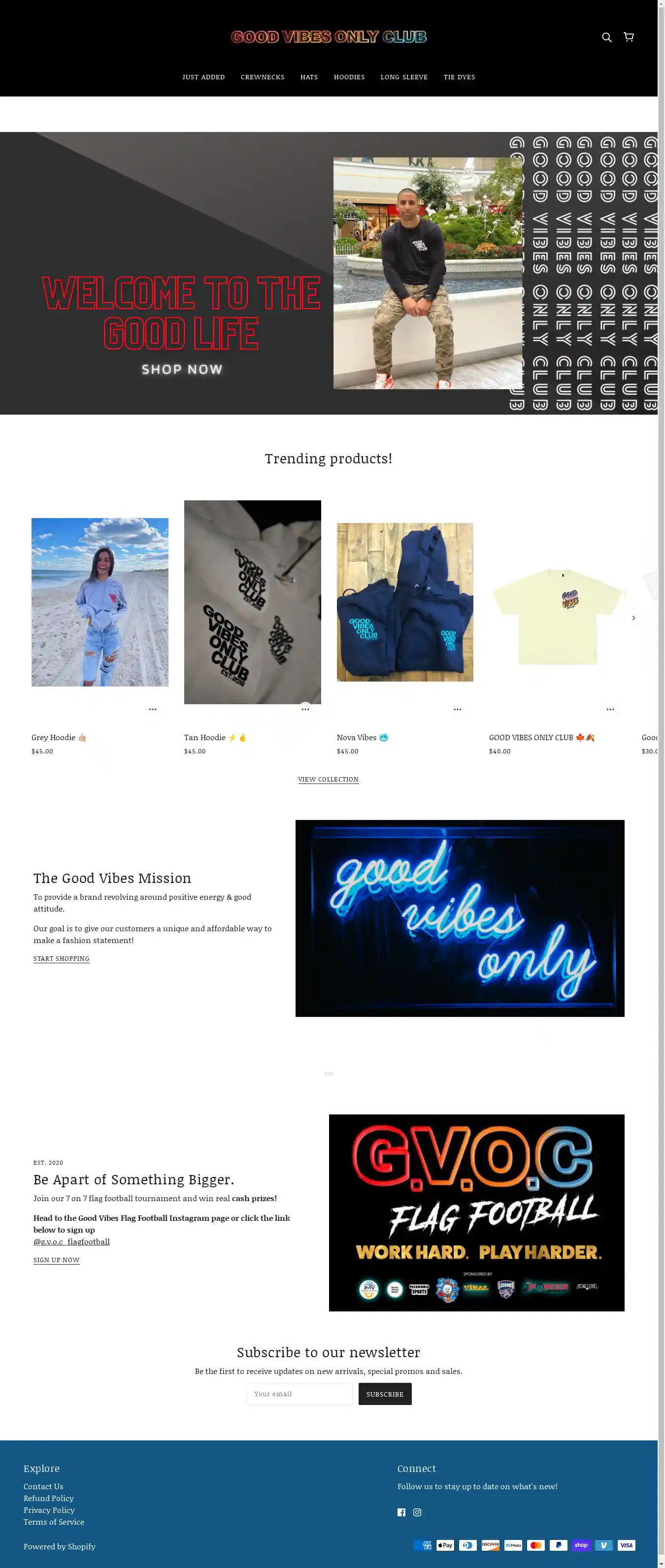Go to the Just Added category

click(x=203, y=77)
